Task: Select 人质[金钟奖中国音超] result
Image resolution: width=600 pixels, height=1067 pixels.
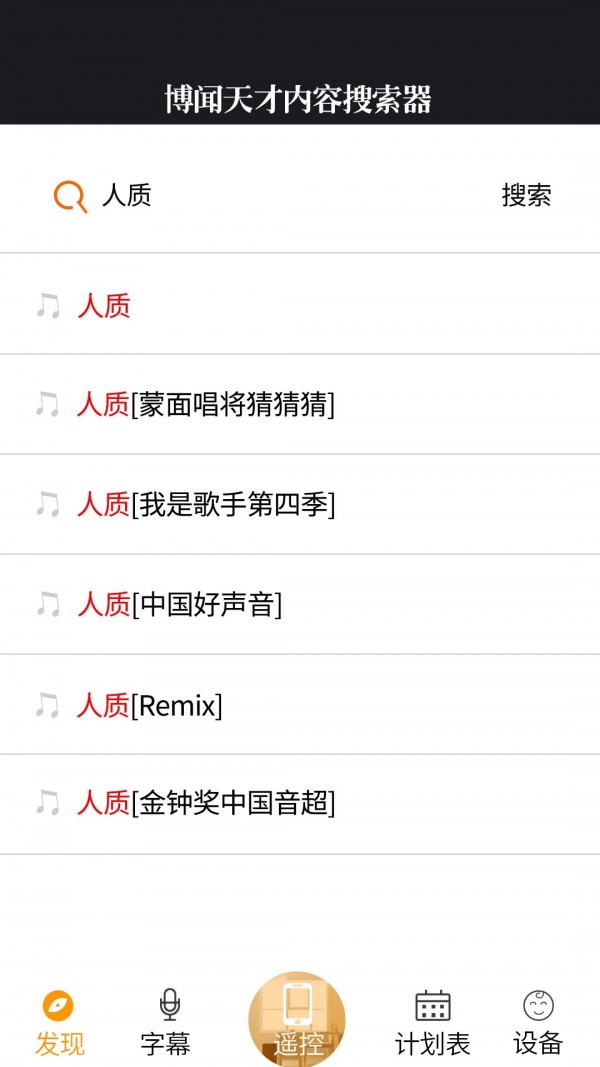Action: pyautogui.click(x=300, y=804)
